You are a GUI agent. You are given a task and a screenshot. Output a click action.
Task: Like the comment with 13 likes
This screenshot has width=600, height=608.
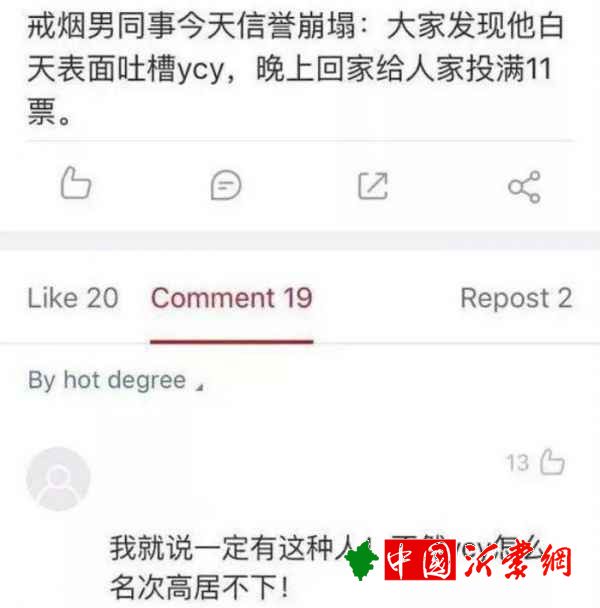(x=551, y=462)
